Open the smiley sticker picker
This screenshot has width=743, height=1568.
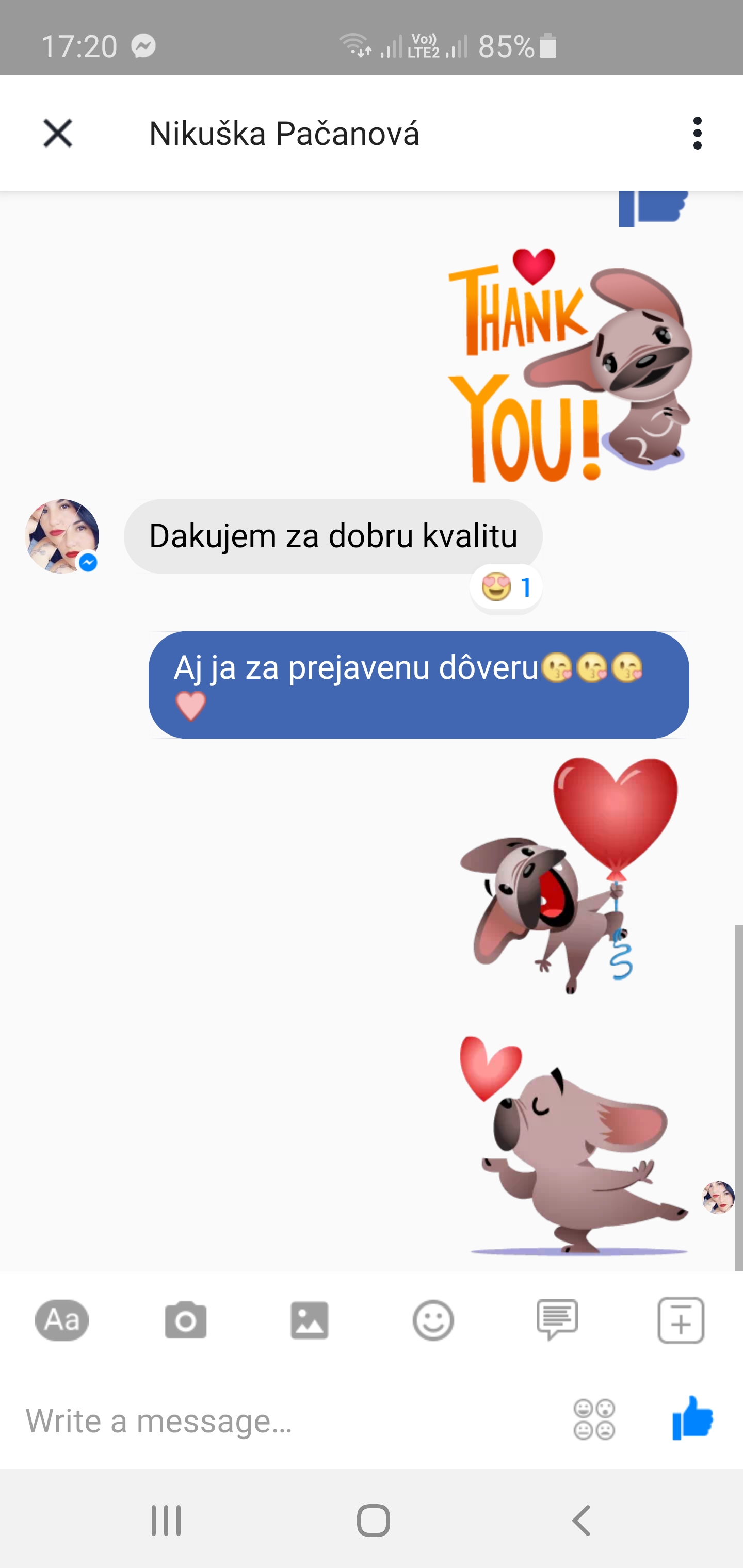(x=433, y=1320)
